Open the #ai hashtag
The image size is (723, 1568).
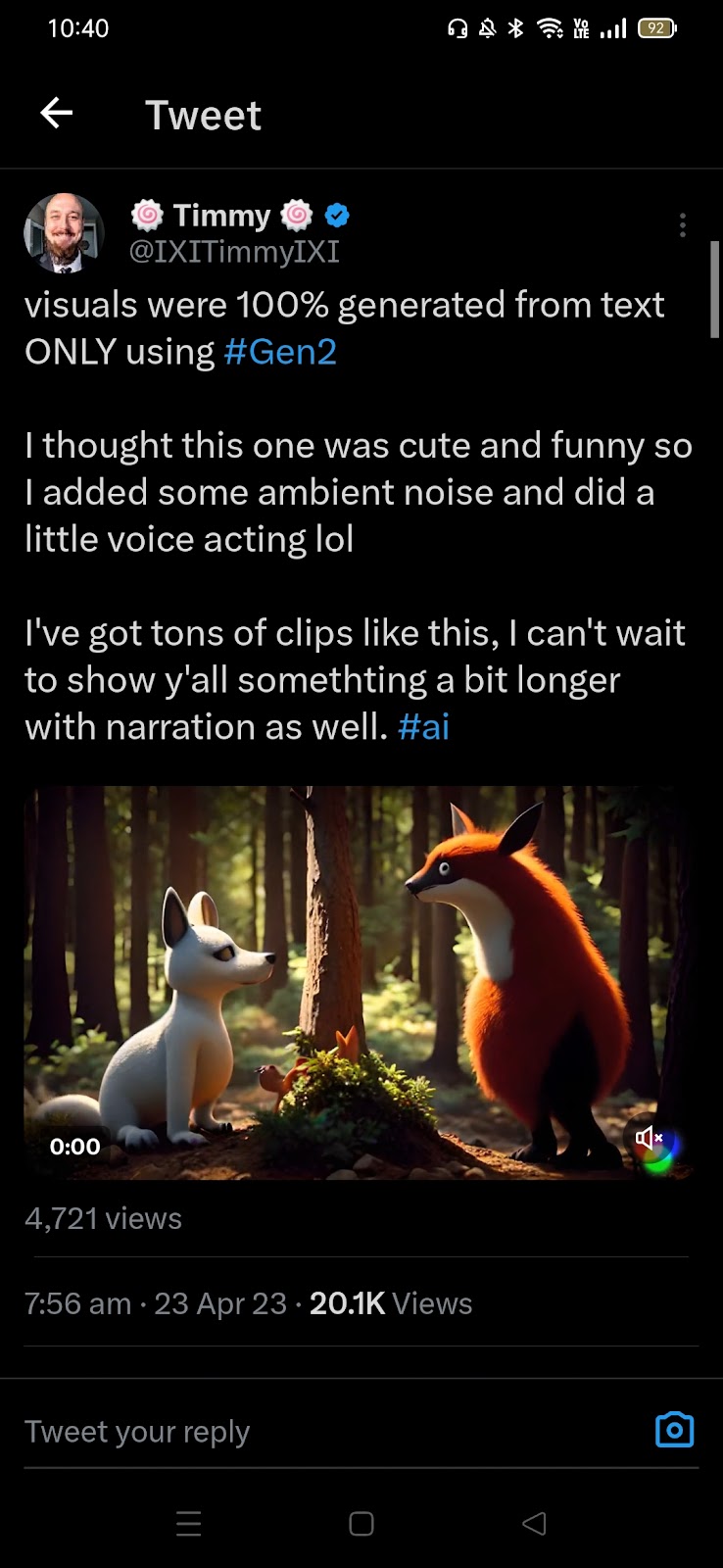coord(423,727)
